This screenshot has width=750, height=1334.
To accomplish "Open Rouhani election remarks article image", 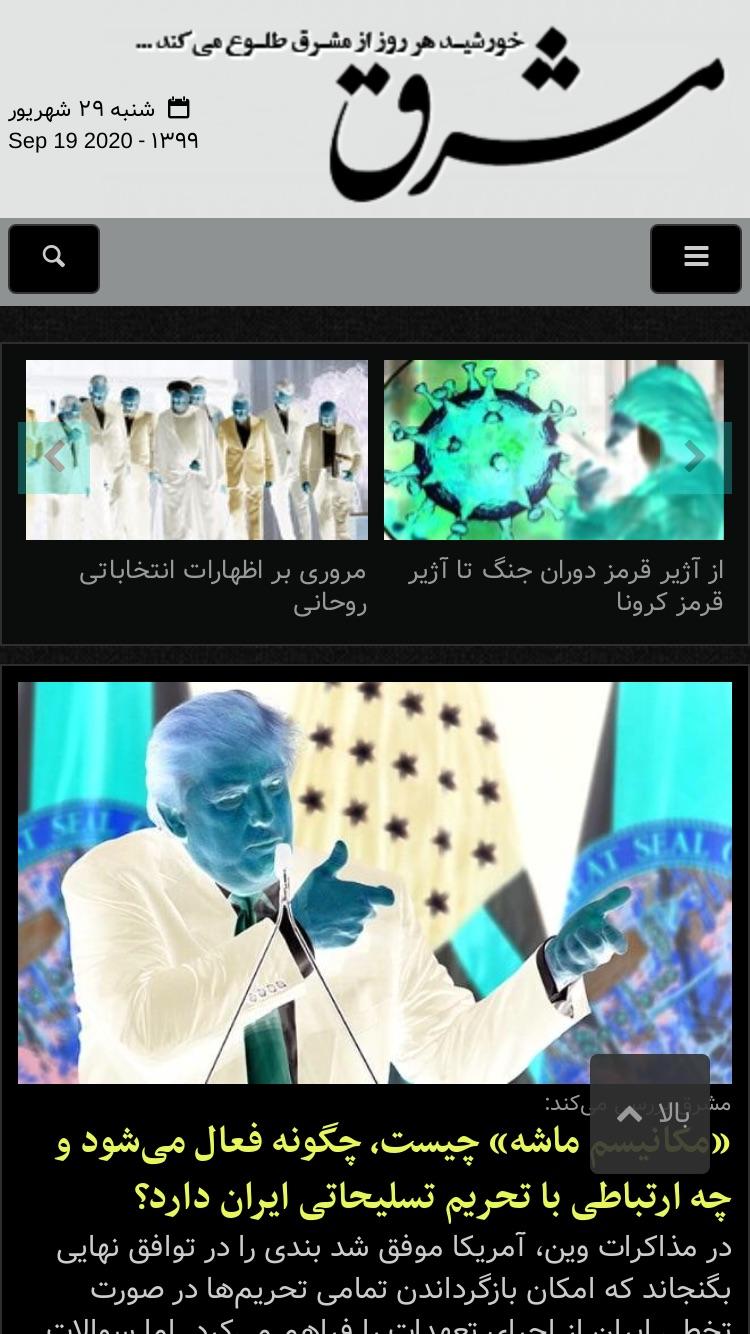I will tap(197, 450).
